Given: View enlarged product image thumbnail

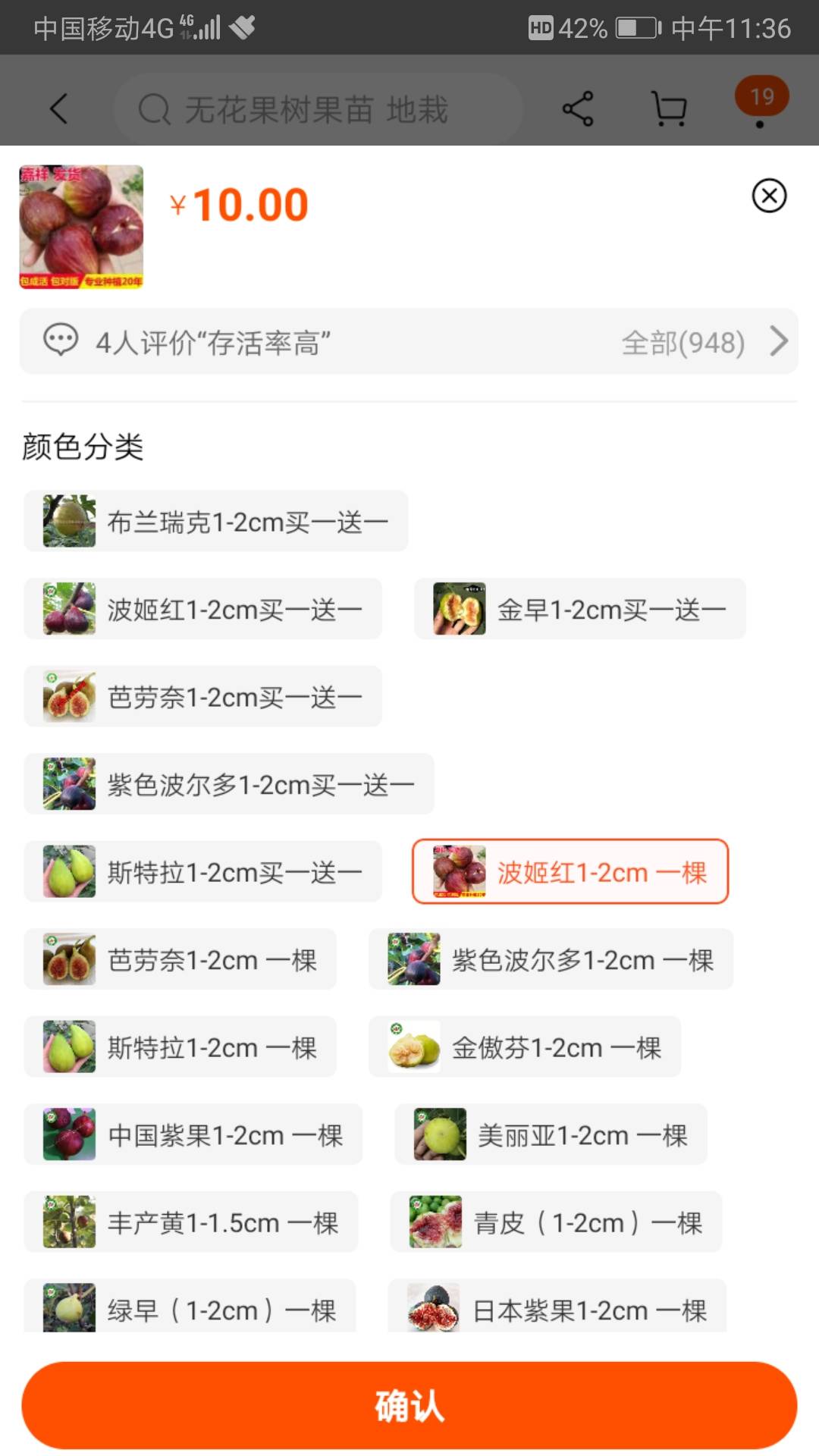Looking at the screenshot, I should [81, 227].
